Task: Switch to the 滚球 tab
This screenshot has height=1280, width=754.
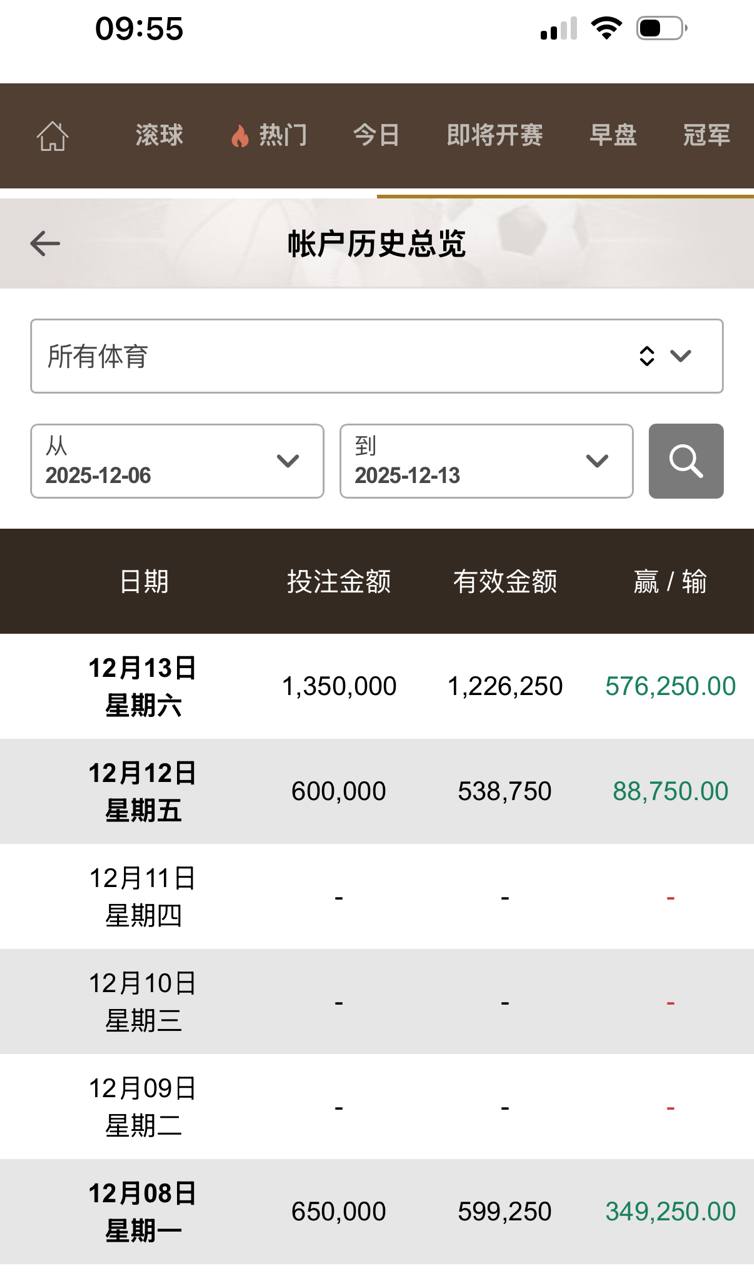Action: (159, 135)
